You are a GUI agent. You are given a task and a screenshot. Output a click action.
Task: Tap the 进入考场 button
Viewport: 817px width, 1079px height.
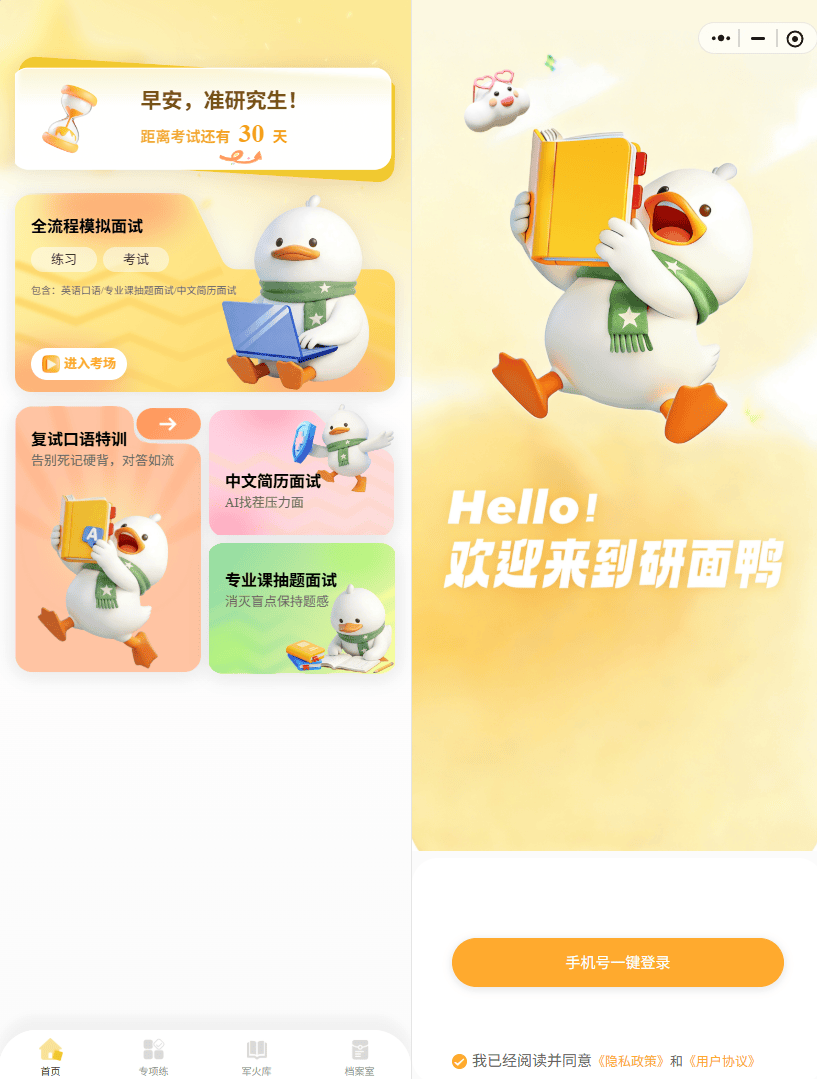79,363
